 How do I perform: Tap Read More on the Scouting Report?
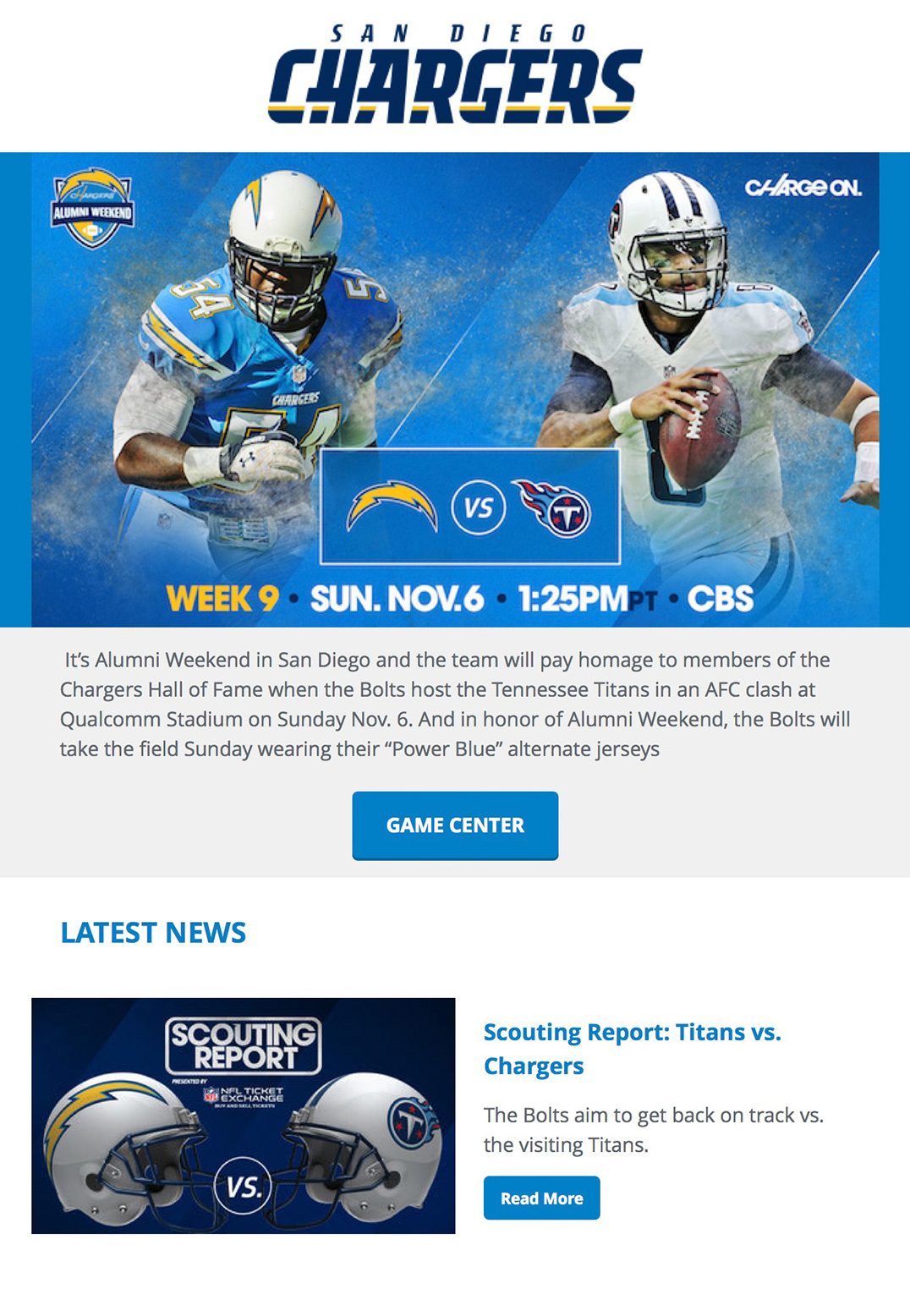tap(541, 1198)
